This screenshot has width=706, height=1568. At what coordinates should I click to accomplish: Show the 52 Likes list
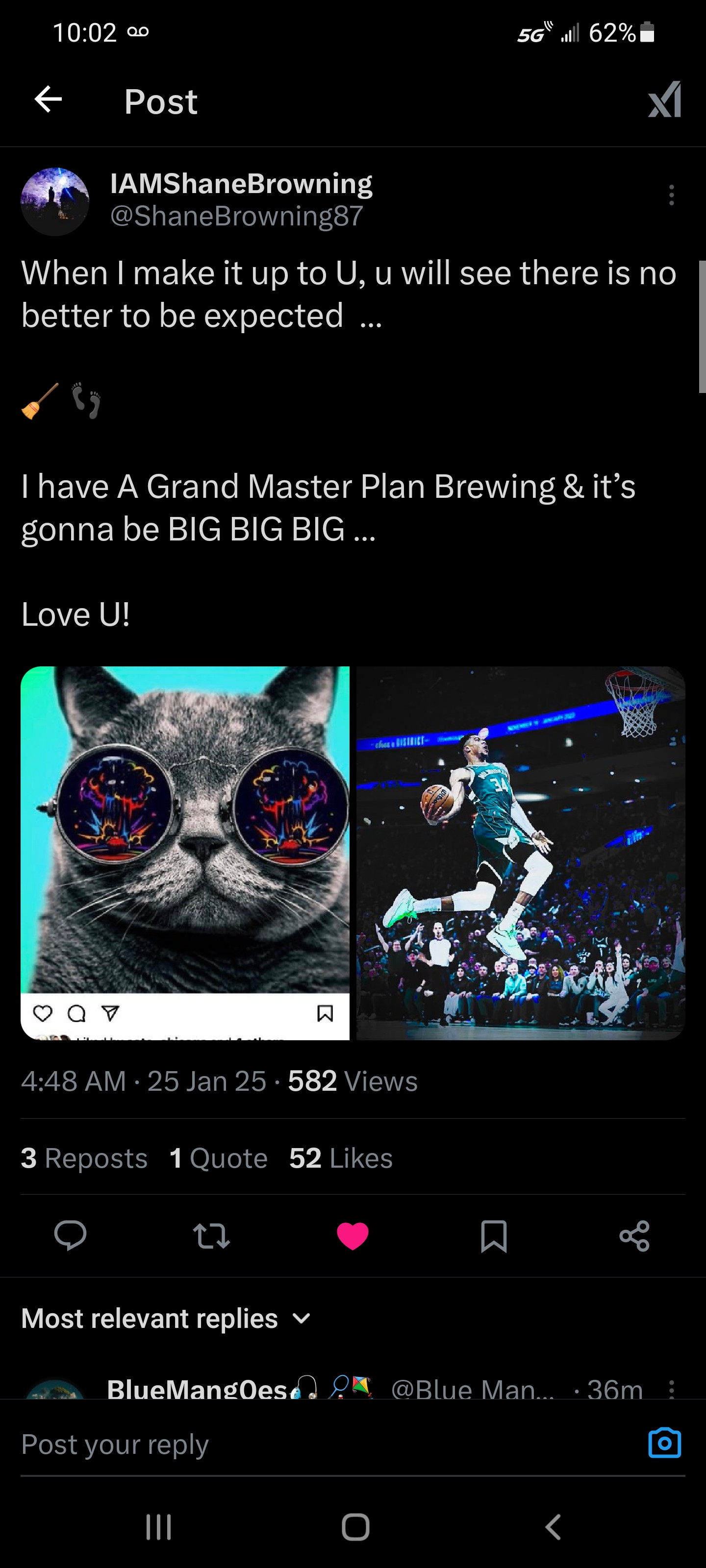(x=341, y=1158)
